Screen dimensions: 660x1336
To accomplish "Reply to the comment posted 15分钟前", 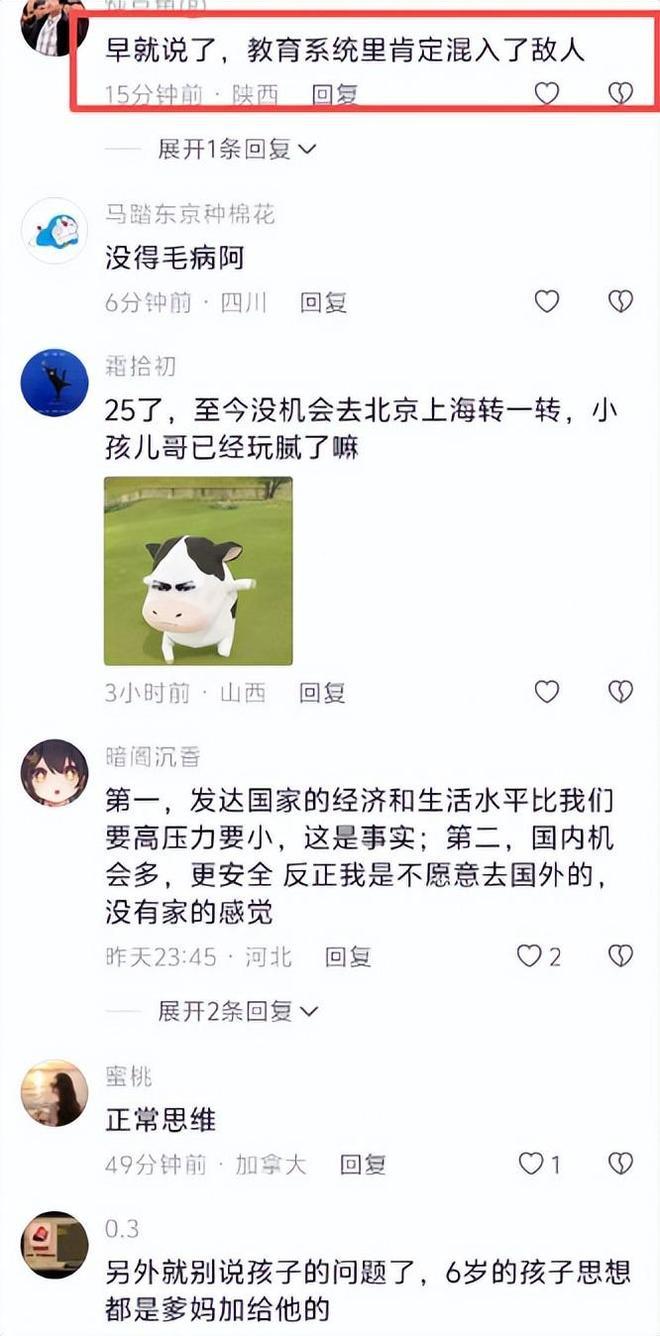I will (x=335, y=95).
